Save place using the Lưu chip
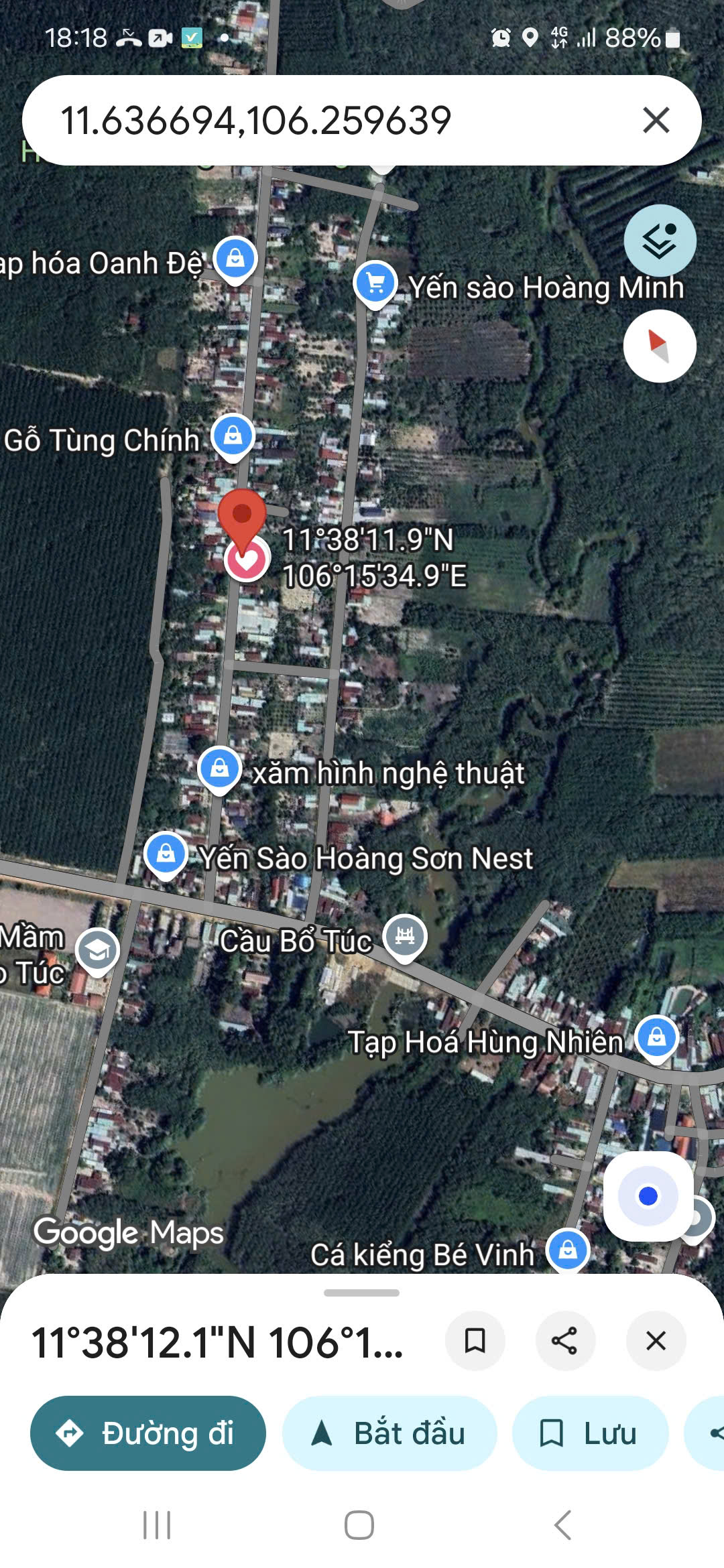Viewport: 724px width, 1568px height. [590, 1433]
